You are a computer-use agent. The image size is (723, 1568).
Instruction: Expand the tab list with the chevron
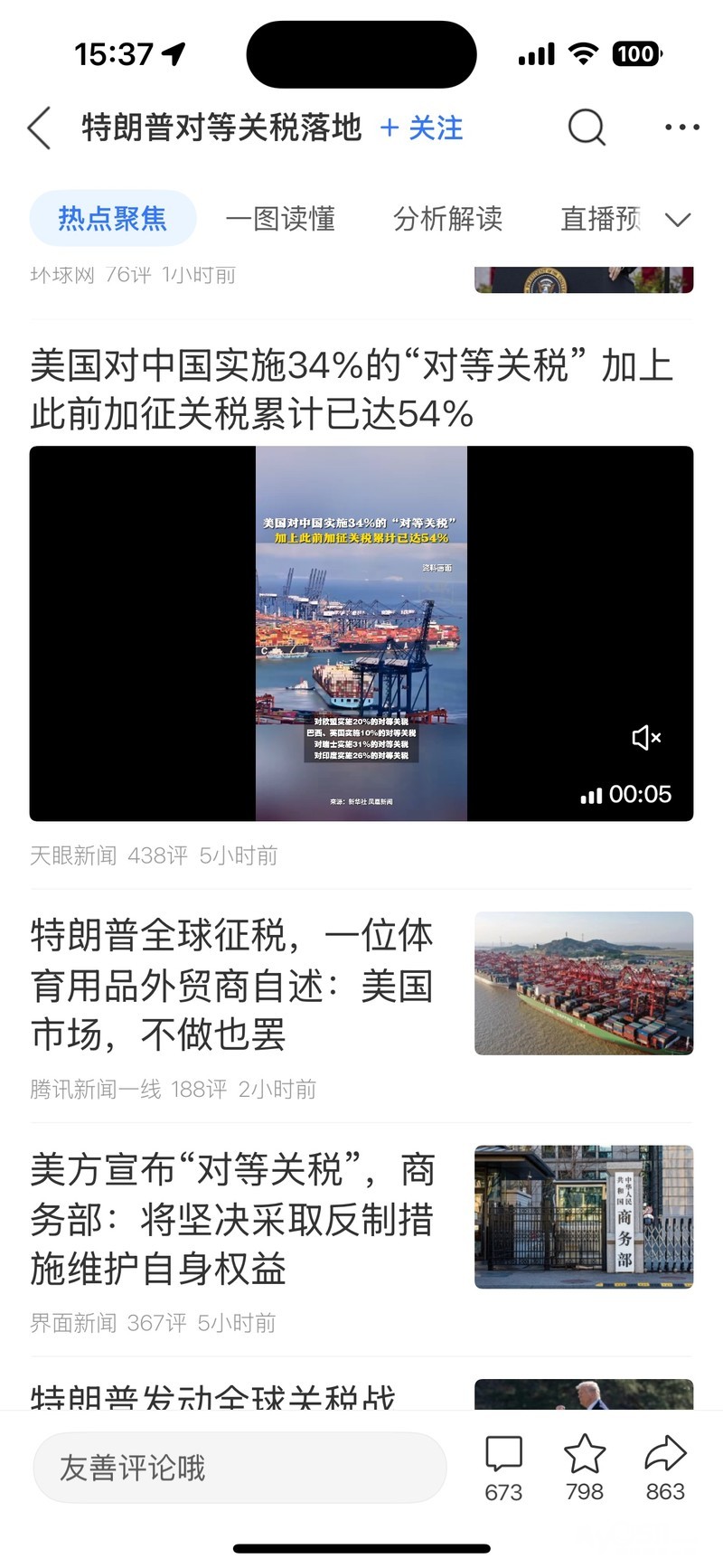tap(678, 220)
